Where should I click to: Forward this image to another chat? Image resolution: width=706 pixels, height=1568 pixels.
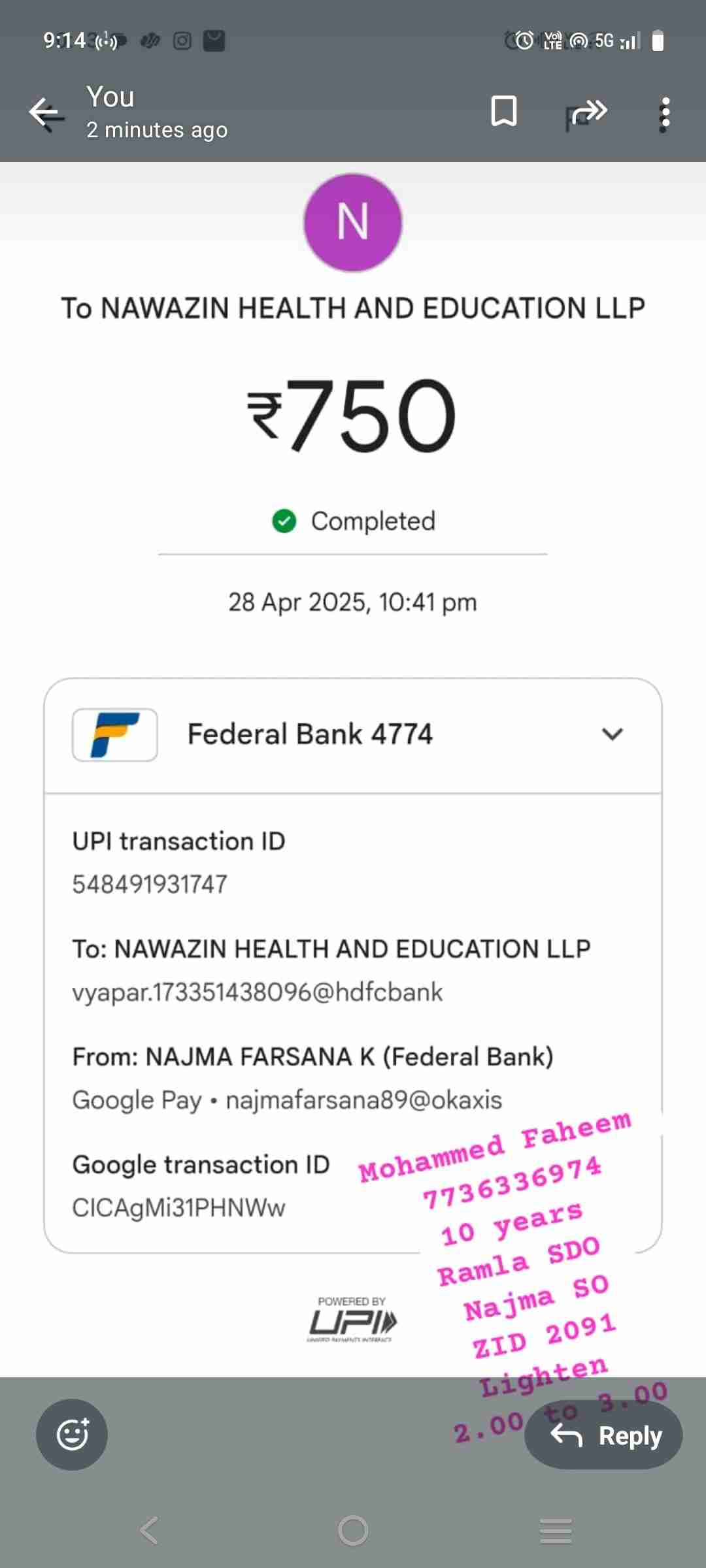pos(589,112)
